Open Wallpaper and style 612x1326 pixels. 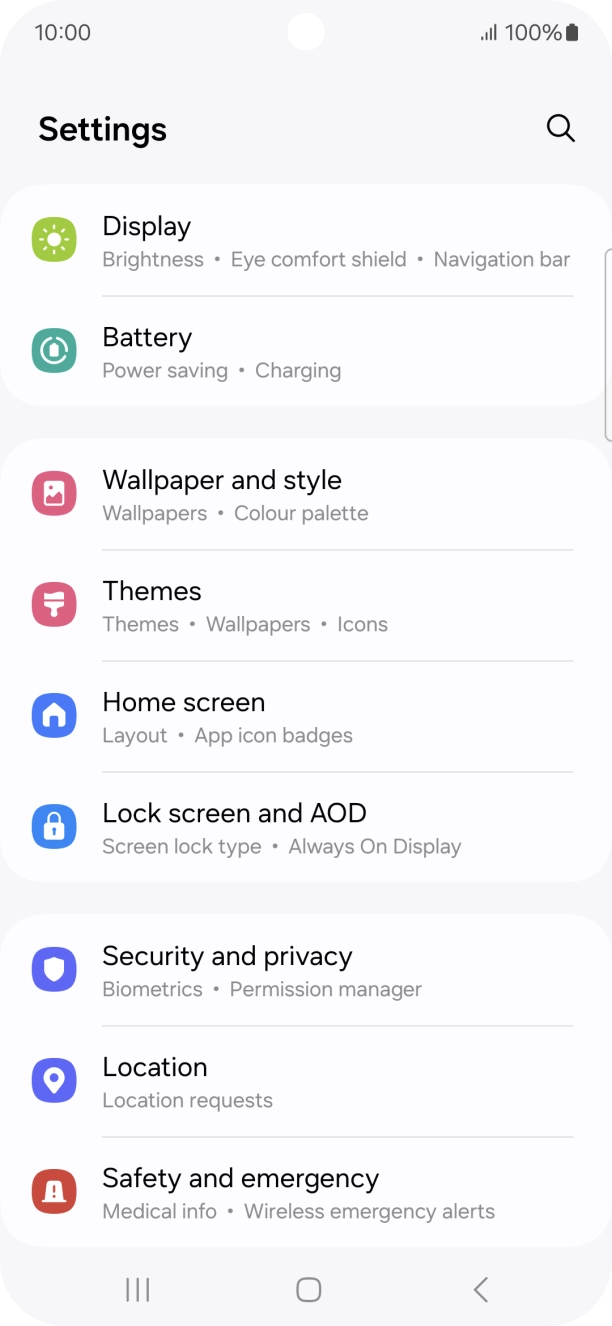click(305, 495)
